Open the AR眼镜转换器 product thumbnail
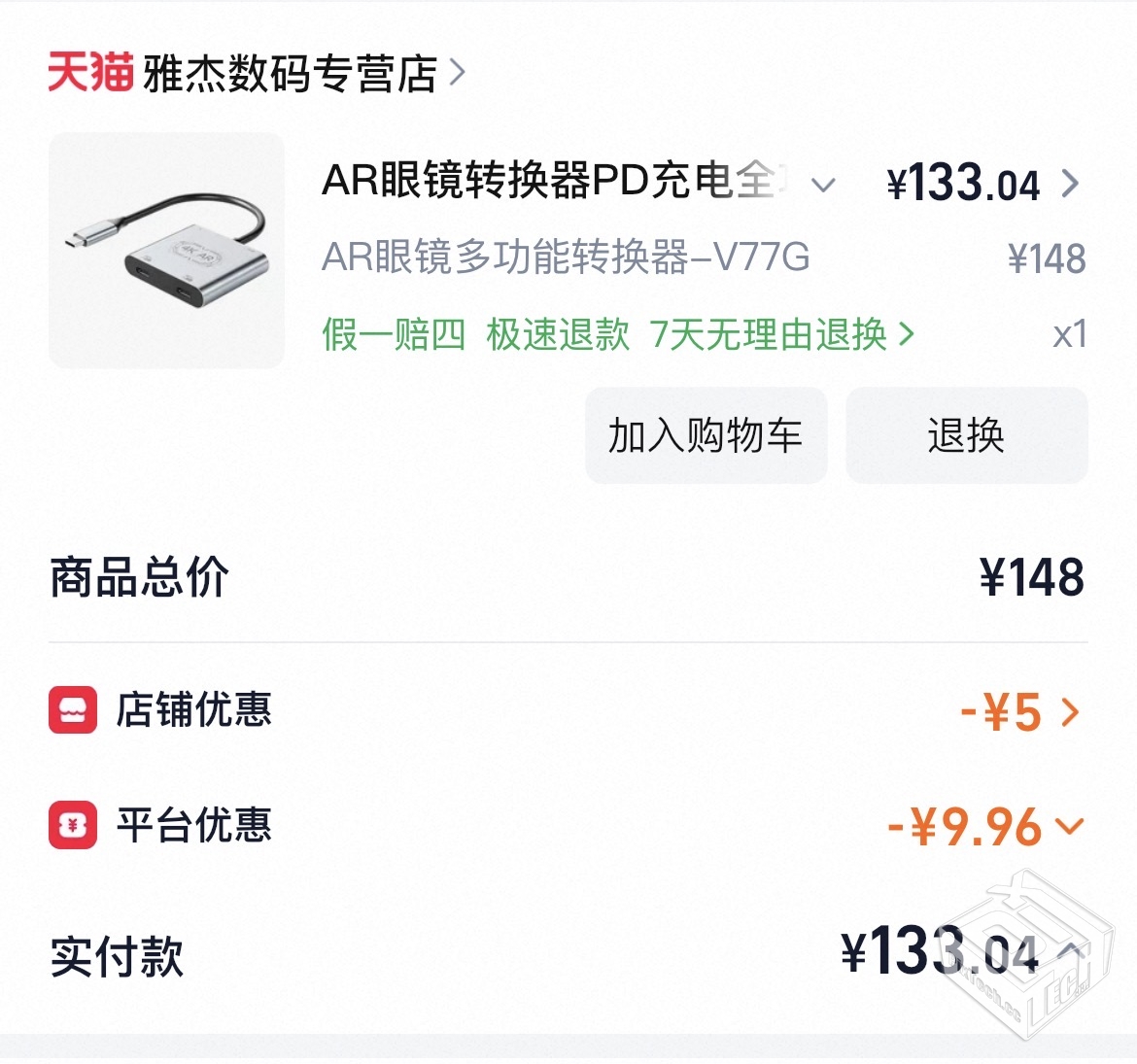1137x1064 pixels. (x=166, y=251)
